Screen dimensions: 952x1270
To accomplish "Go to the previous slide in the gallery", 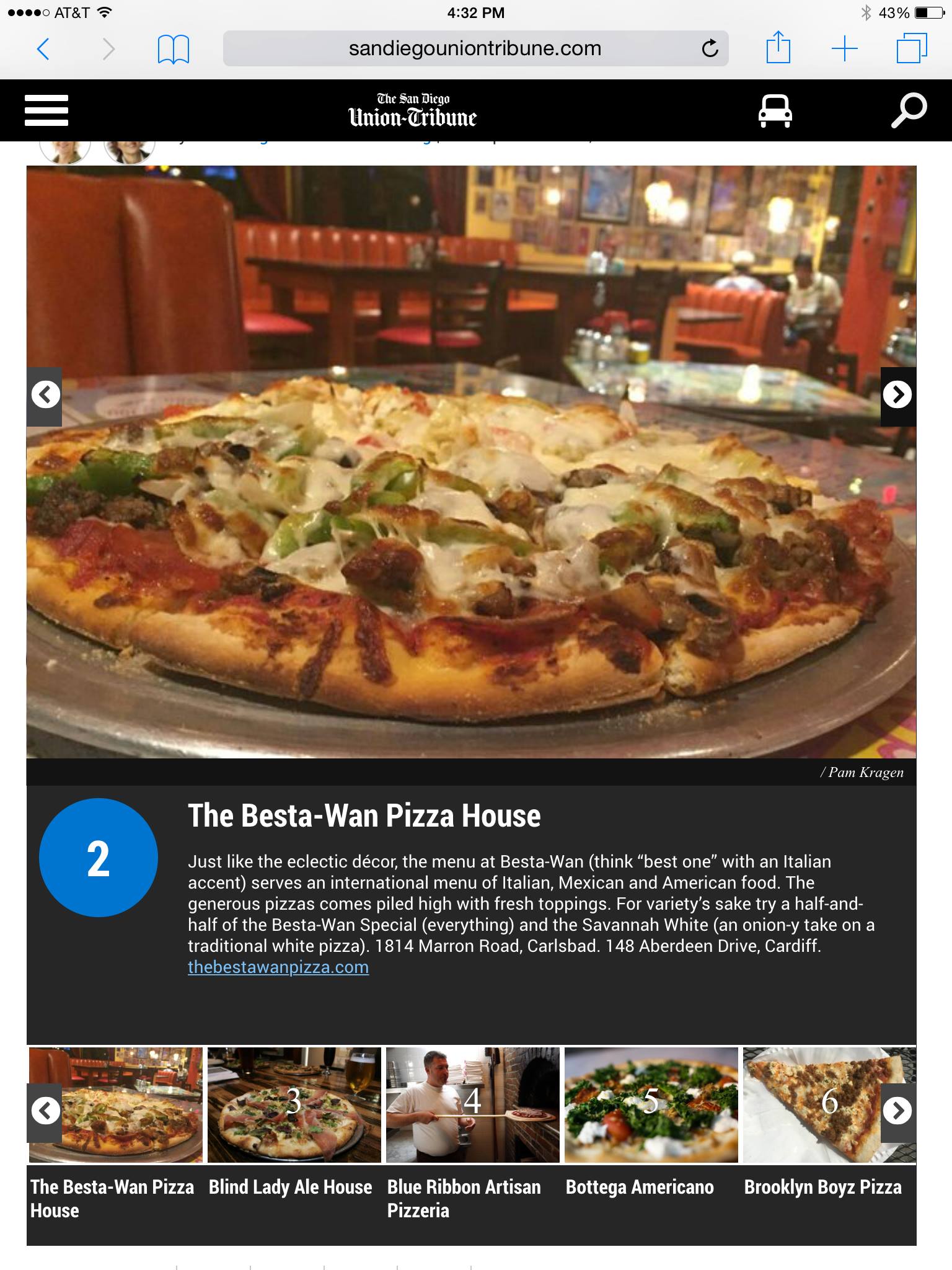I will coord(45,395).
